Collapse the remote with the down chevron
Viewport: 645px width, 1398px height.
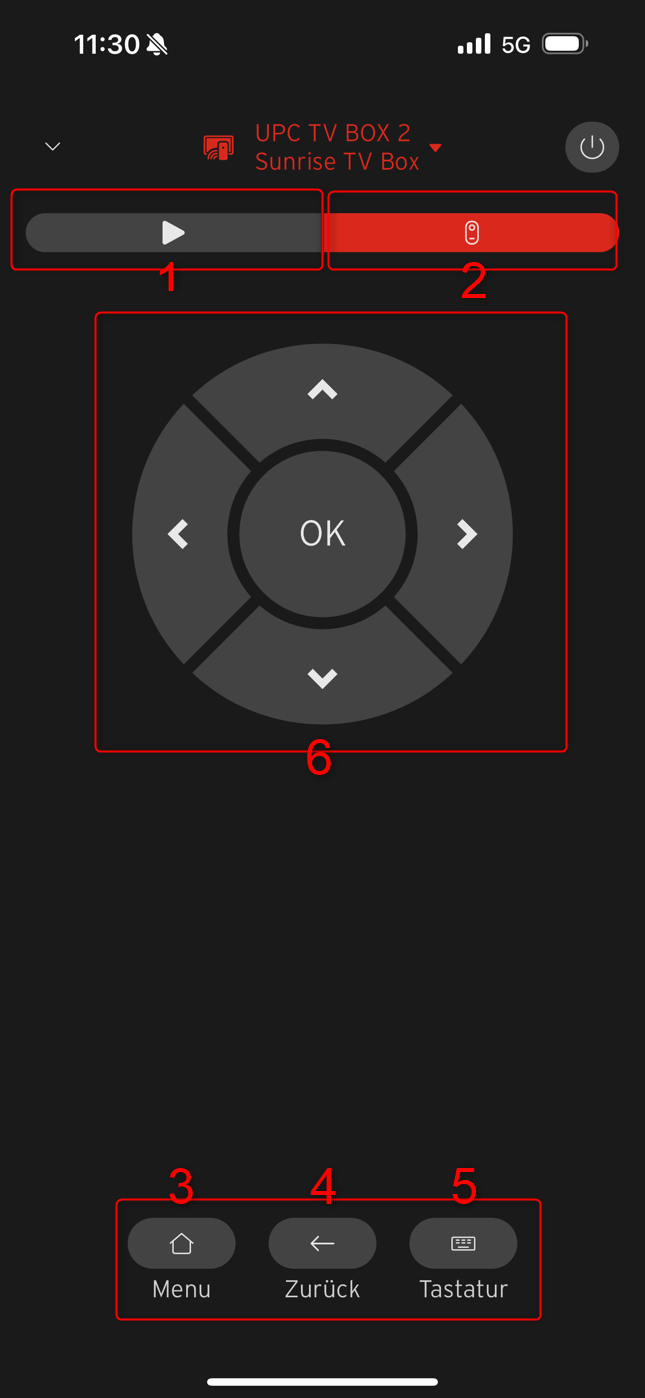53,147
